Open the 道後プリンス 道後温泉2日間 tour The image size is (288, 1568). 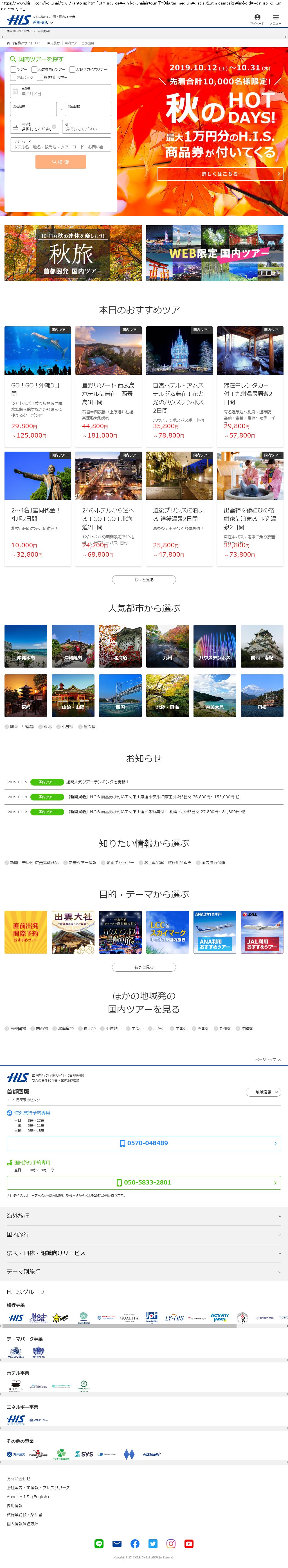pyautogui.click(x=179, y=509)
